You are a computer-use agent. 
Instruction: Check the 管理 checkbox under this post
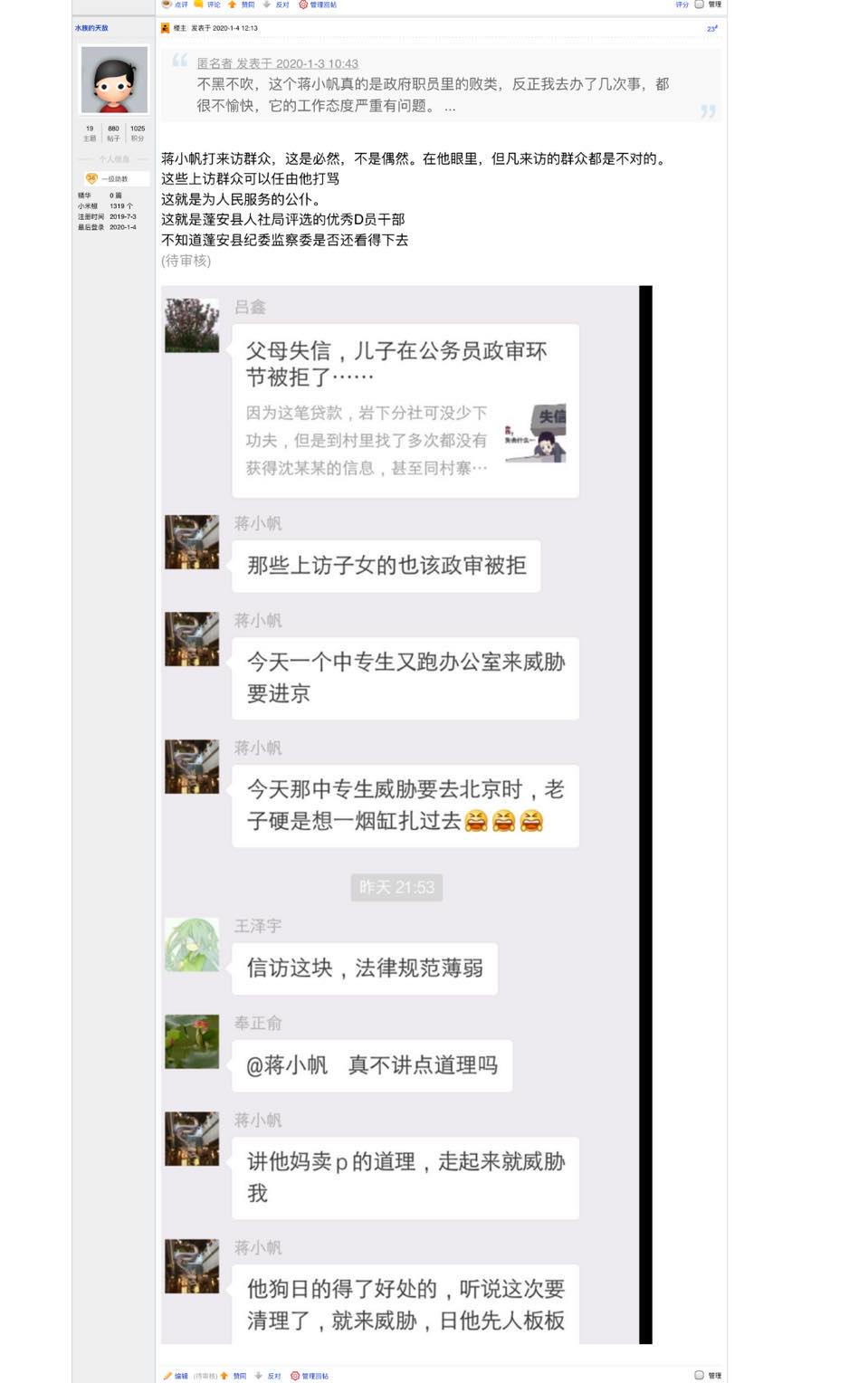click(x=699, y=1375)
